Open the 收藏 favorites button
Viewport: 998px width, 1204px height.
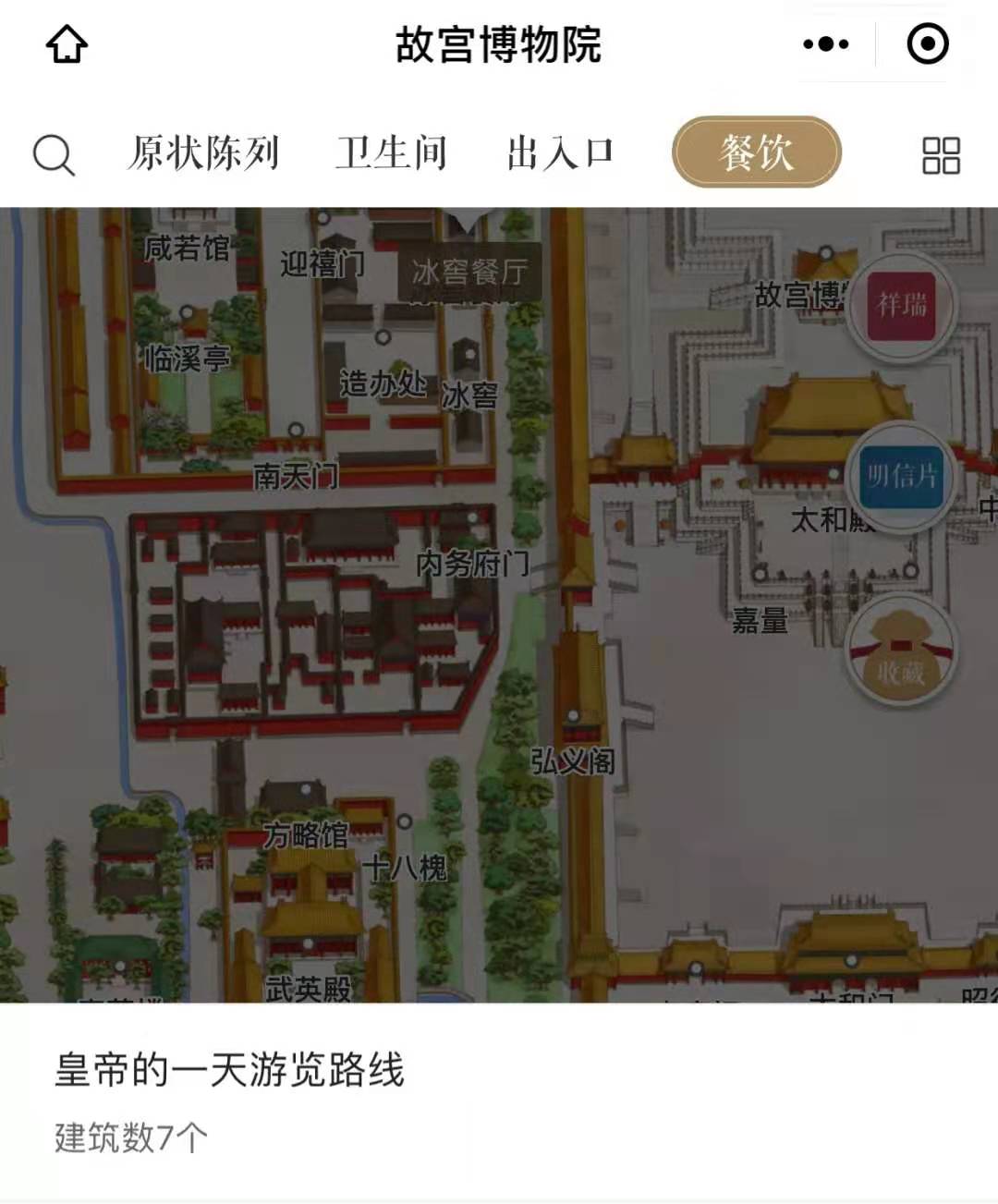click(901, 651)
